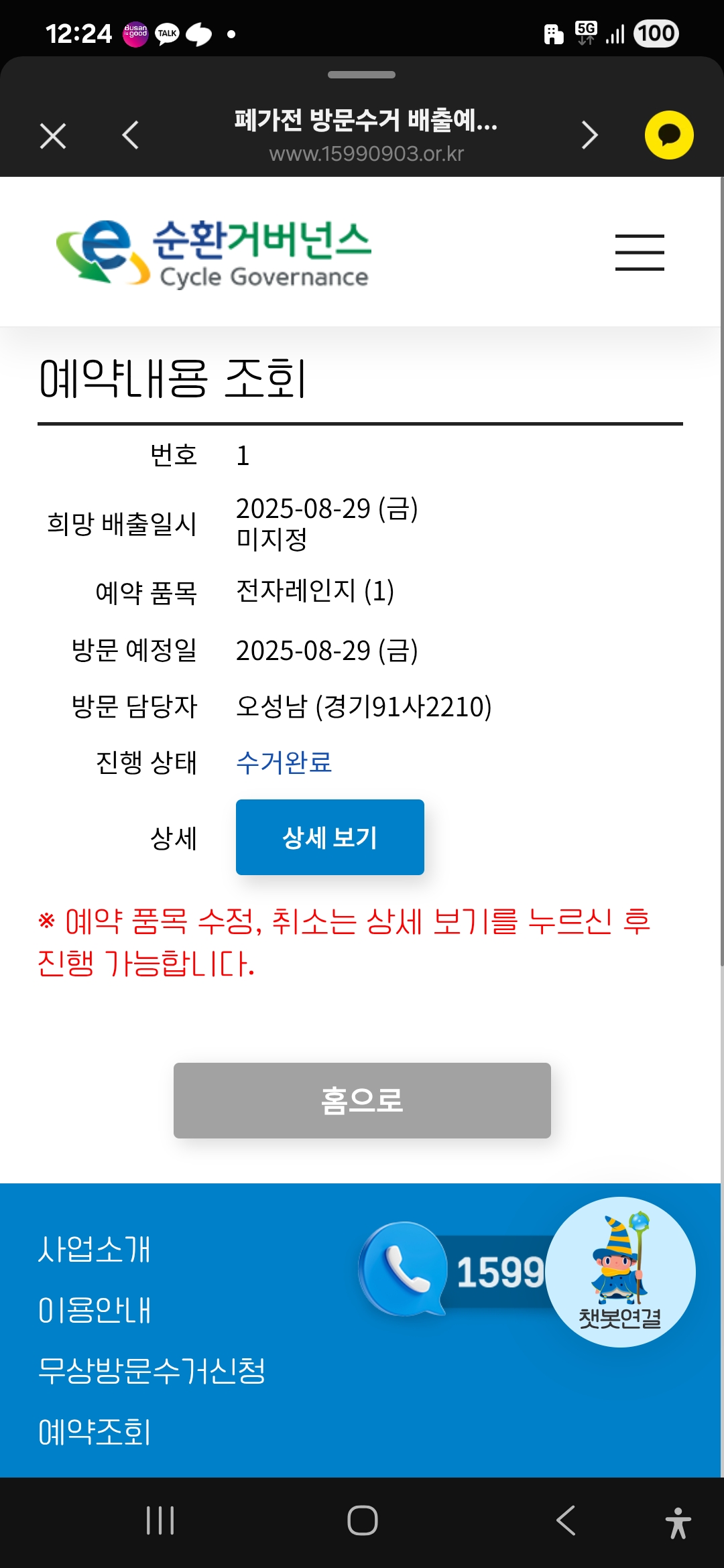Tap the system back button
This screenshot has width=724, height=1568.
(566, 1520)
